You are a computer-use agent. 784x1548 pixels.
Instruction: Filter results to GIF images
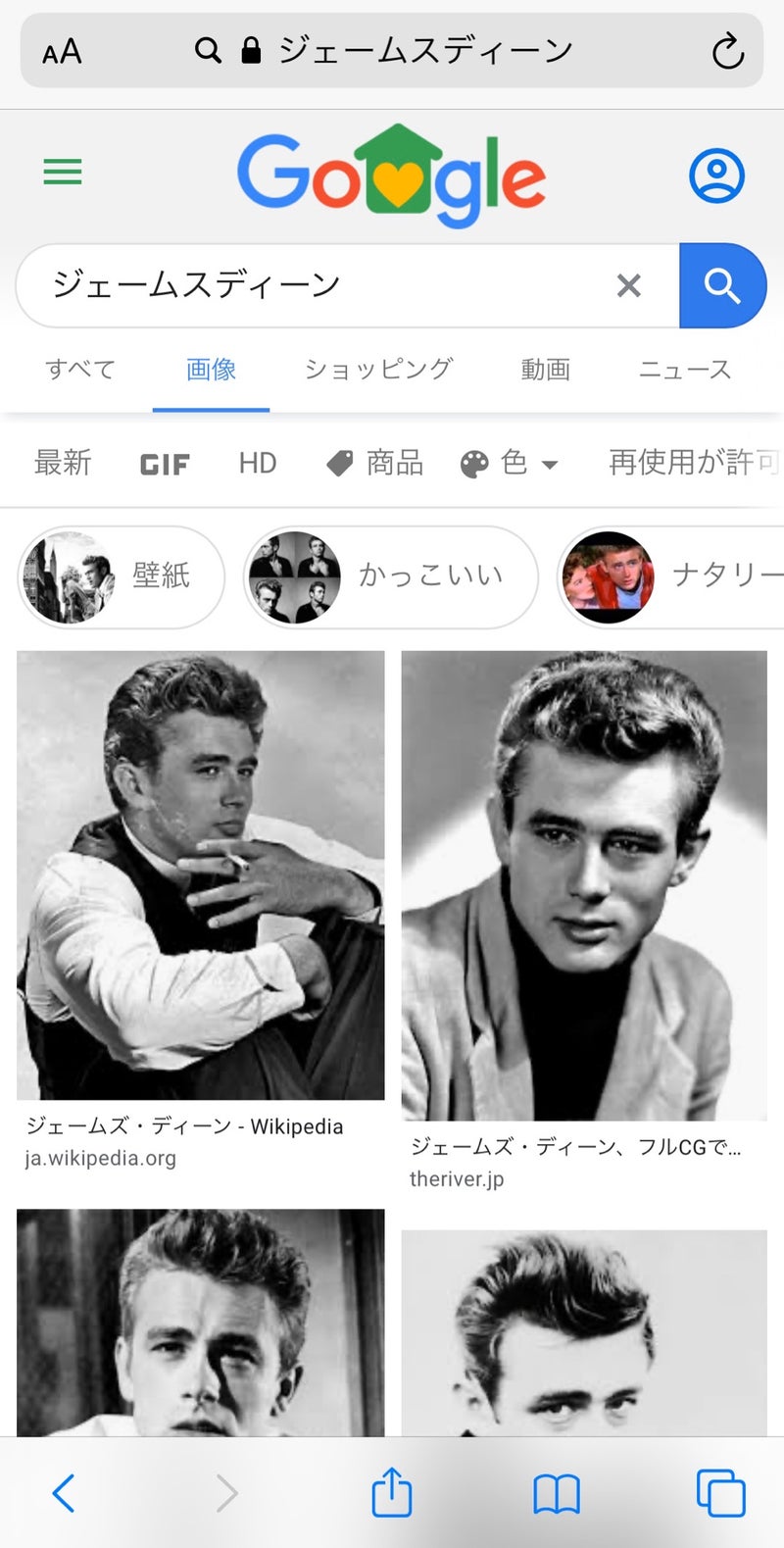click(x=165, y=464)
